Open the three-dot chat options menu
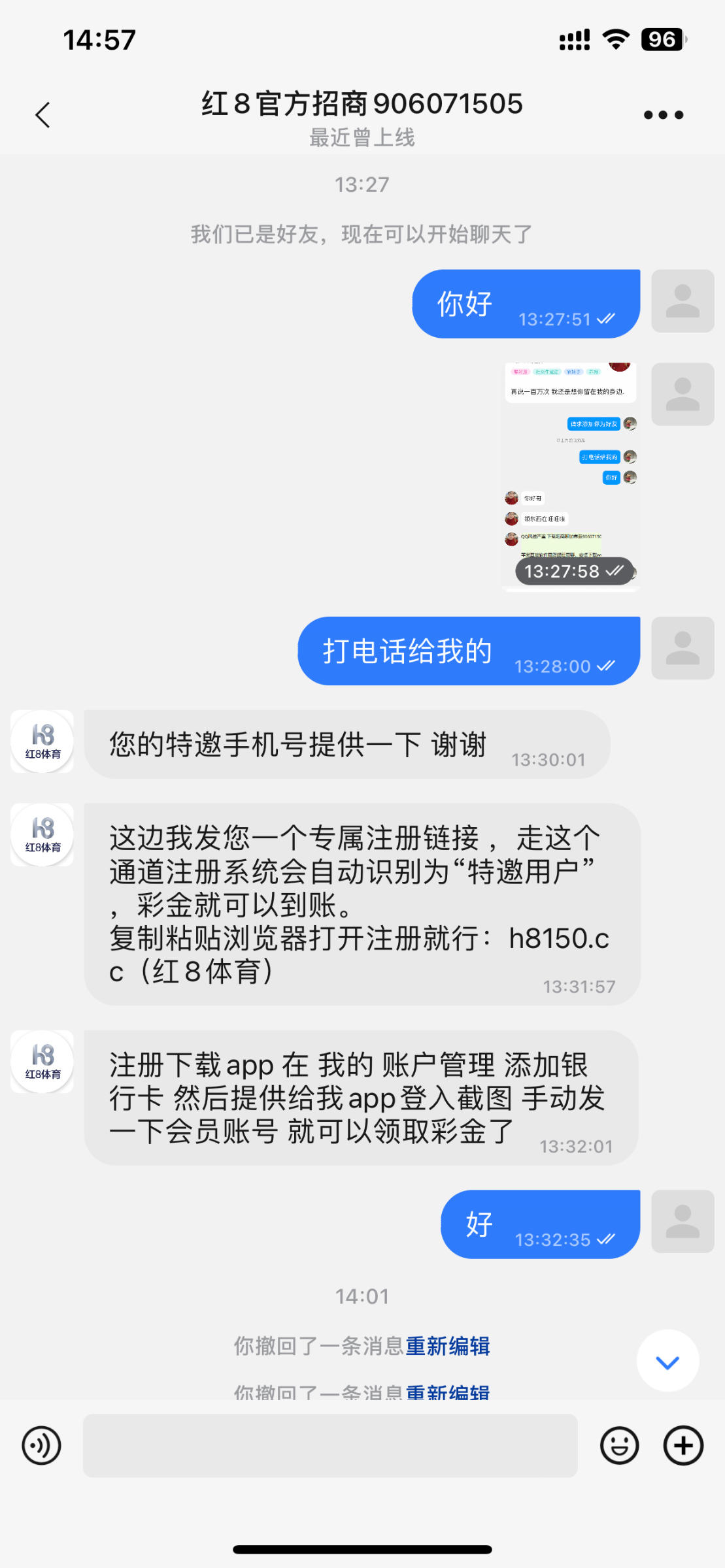The width and height of the screenshot is (725, 1568). [x=663, y=115]
